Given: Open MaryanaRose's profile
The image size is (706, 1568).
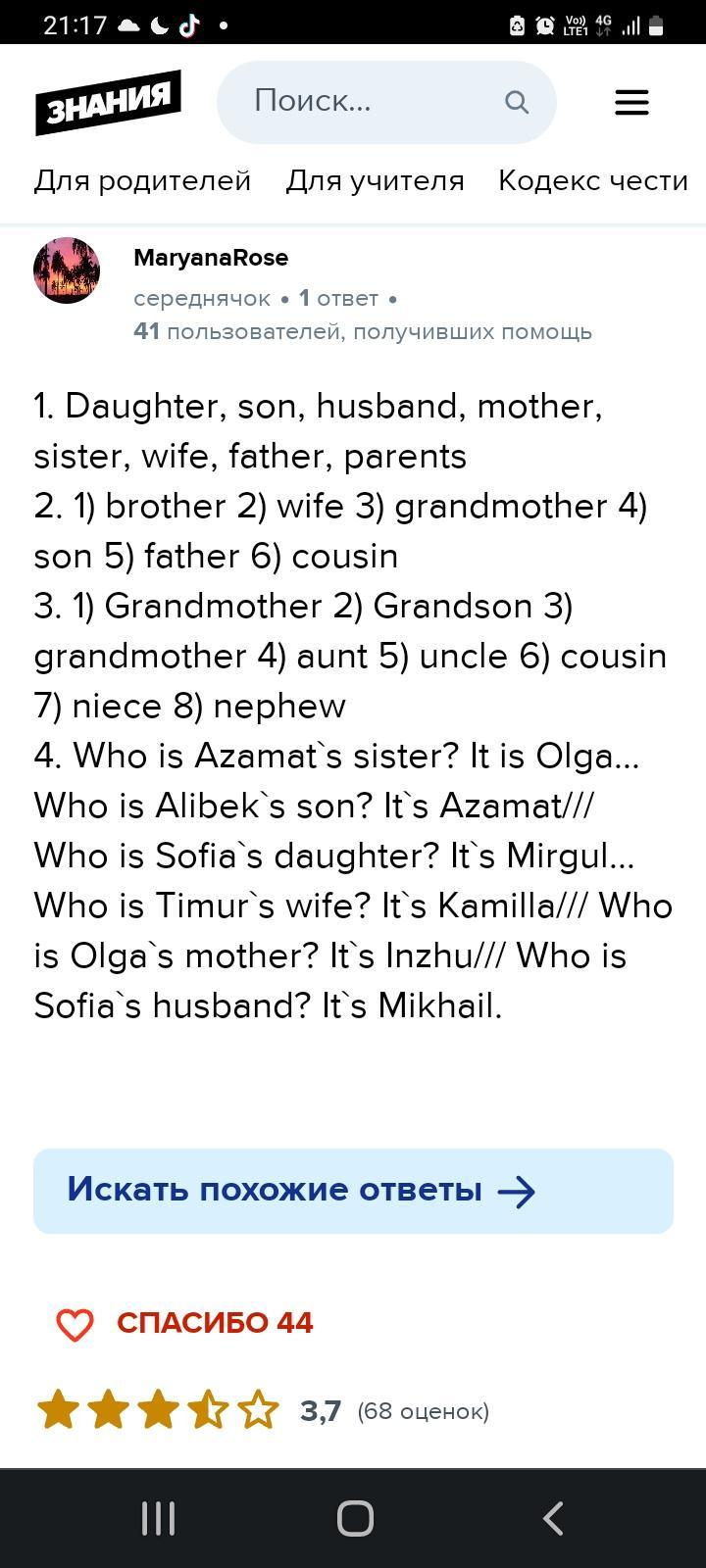Looking at the screenshot, I should pos(211,258).
